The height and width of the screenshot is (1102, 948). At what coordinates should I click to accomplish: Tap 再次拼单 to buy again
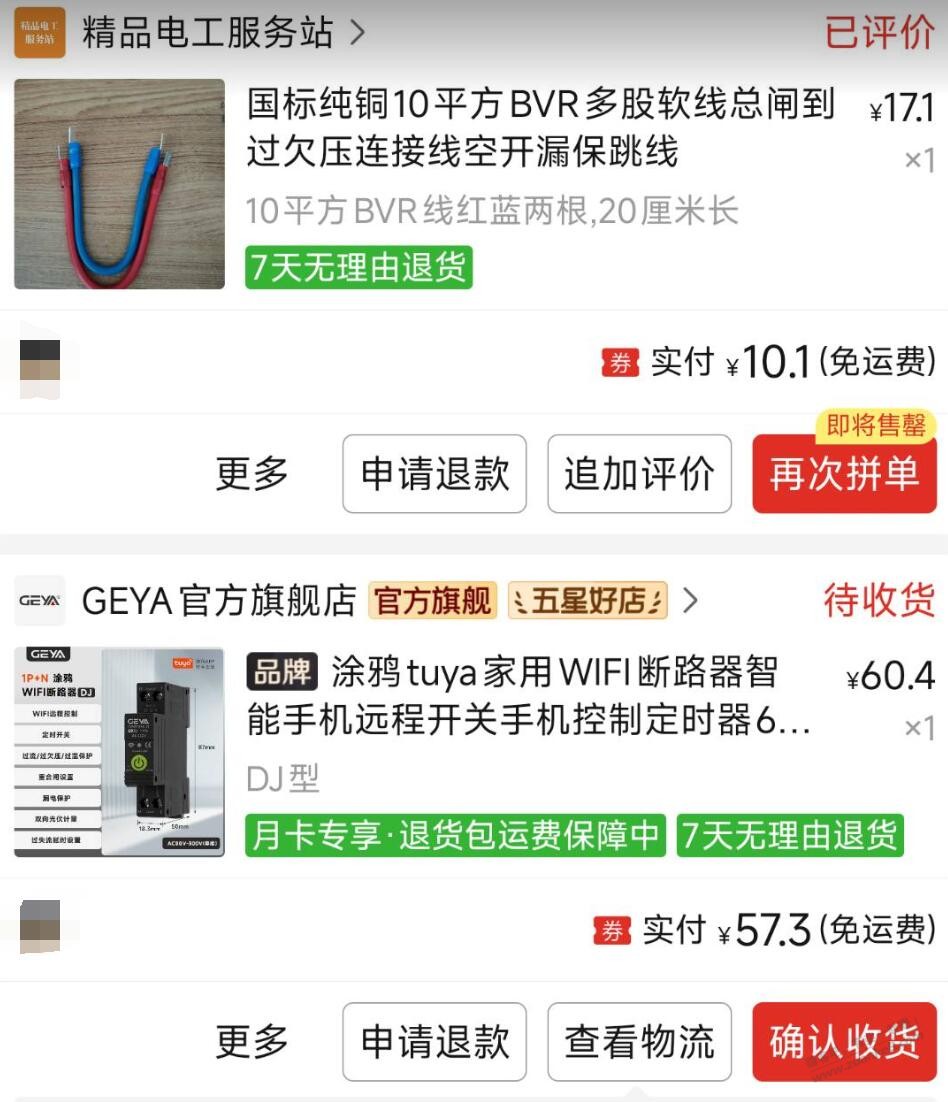844,475
